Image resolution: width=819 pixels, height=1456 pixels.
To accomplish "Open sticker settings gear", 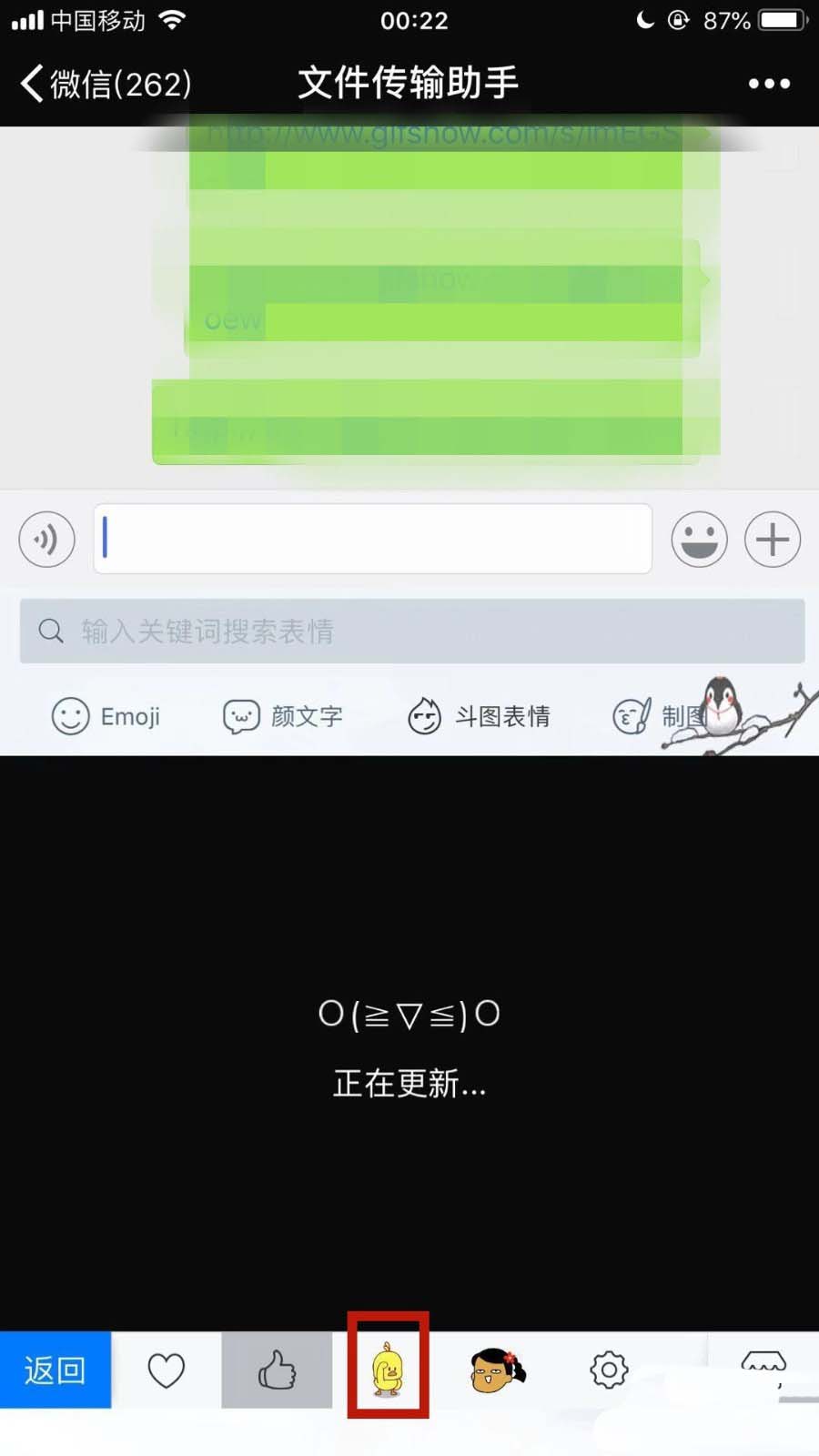I will click(609, 1370).
